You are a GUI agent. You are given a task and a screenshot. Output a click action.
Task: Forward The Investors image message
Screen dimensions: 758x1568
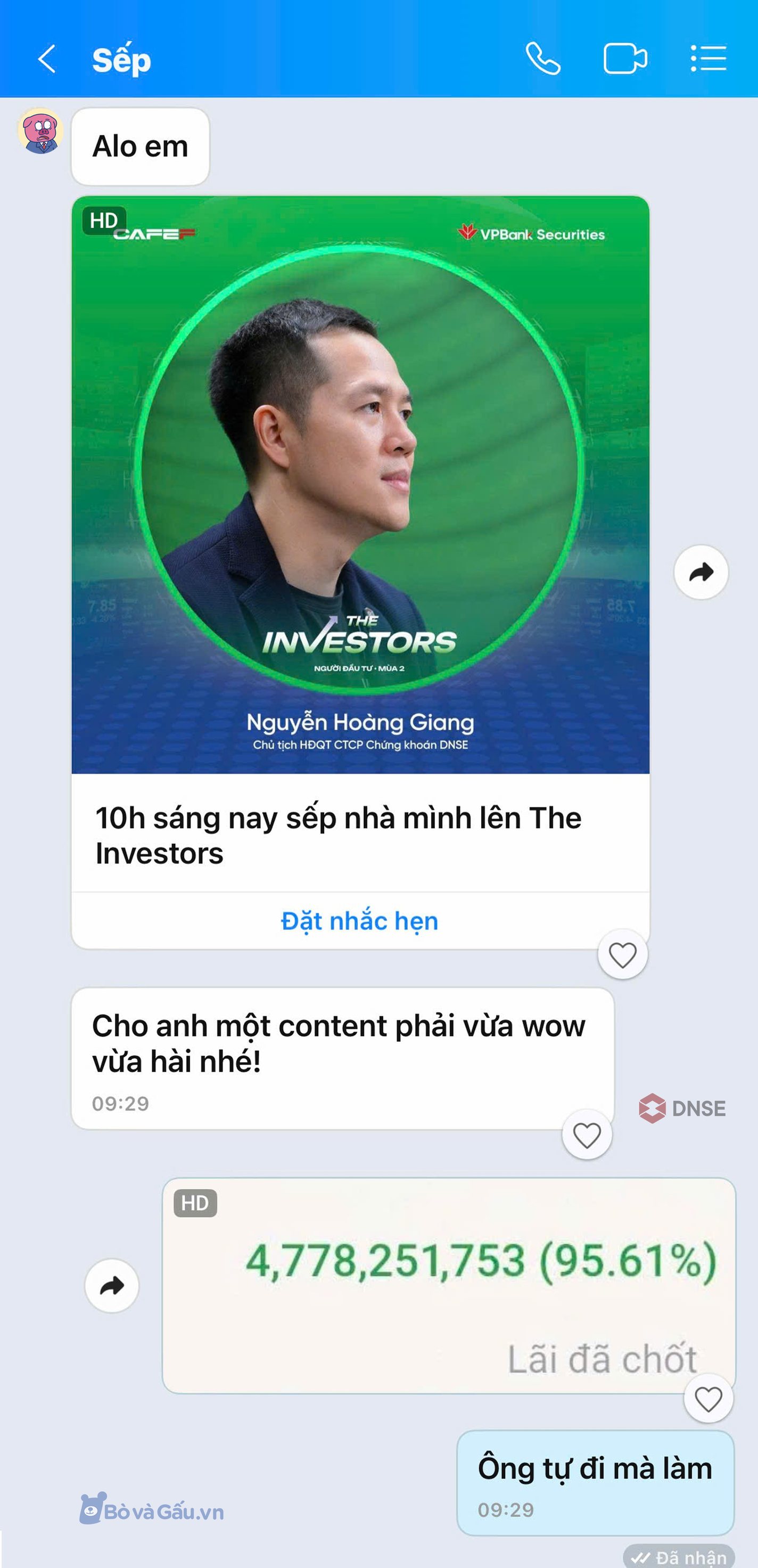coord(701,572)
